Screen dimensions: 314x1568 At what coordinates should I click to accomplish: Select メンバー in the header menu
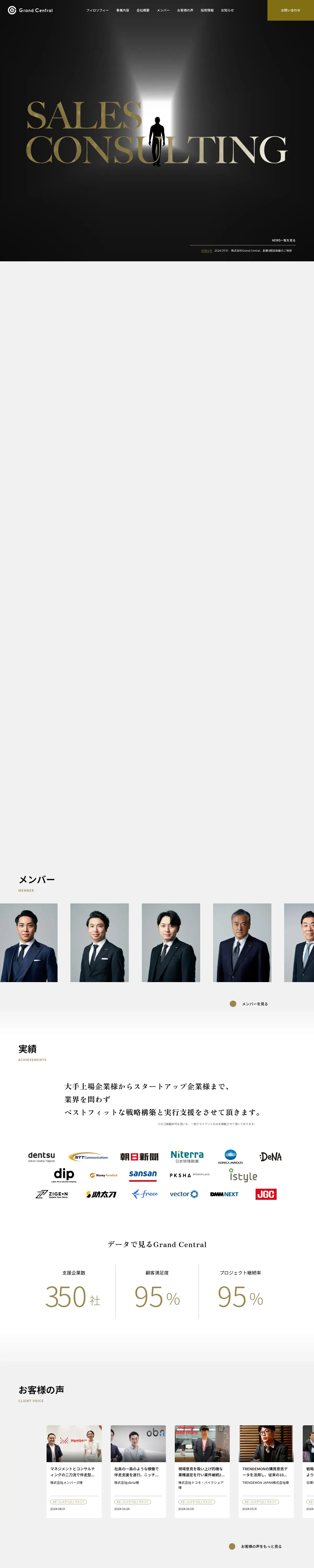pyautogui.click(x=163, y=10)
